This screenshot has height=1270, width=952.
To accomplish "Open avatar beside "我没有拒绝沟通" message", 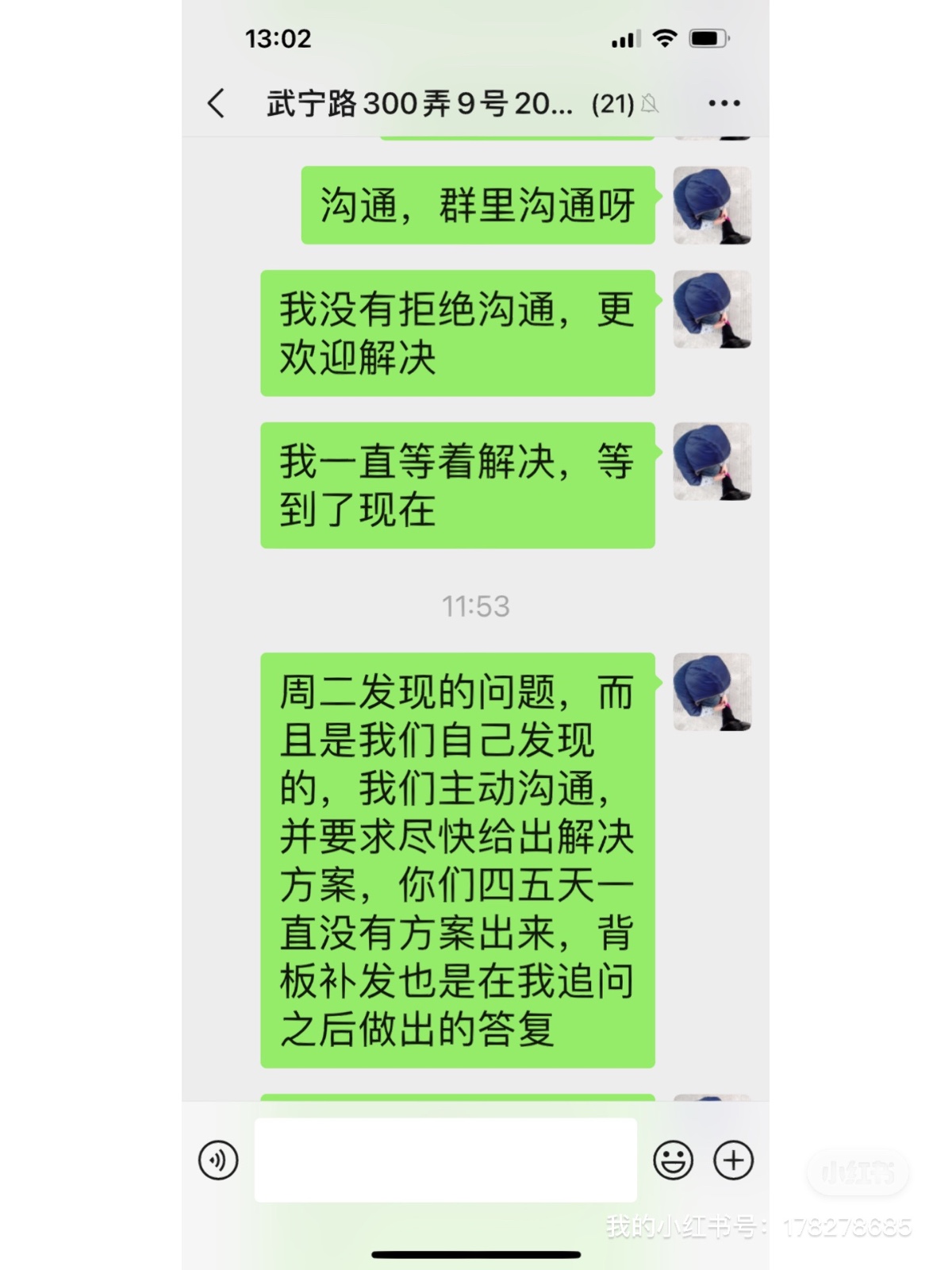I will click(x=712, y=310).
